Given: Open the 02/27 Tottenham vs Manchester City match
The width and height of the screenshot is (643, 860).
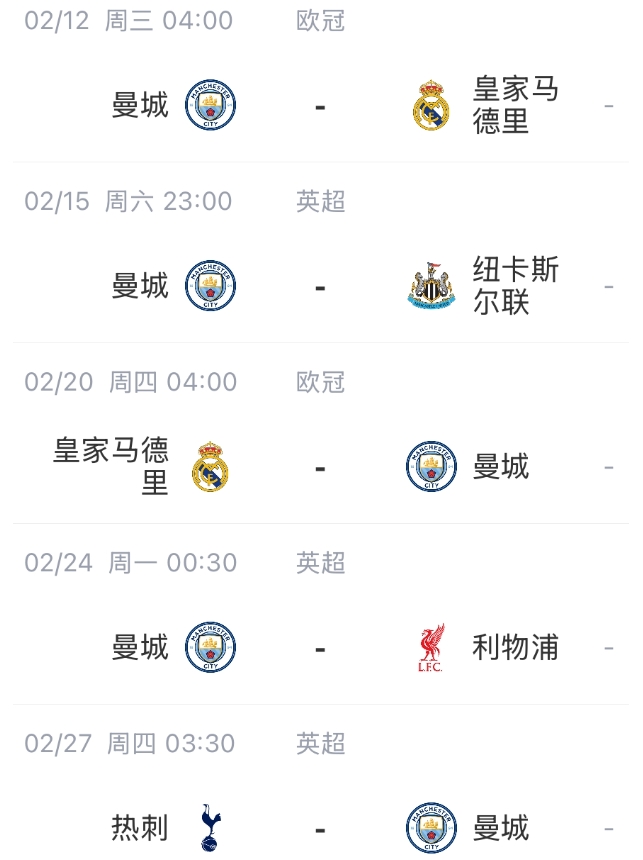Looking at the screenshot, I should pos(320,828).
